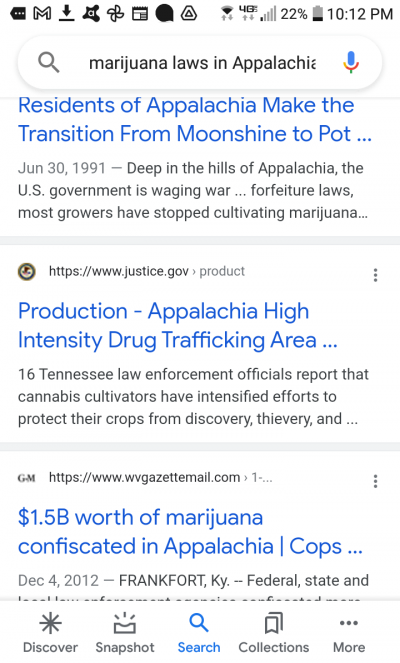
Task: Open the More tab
Action: [349, 633]
